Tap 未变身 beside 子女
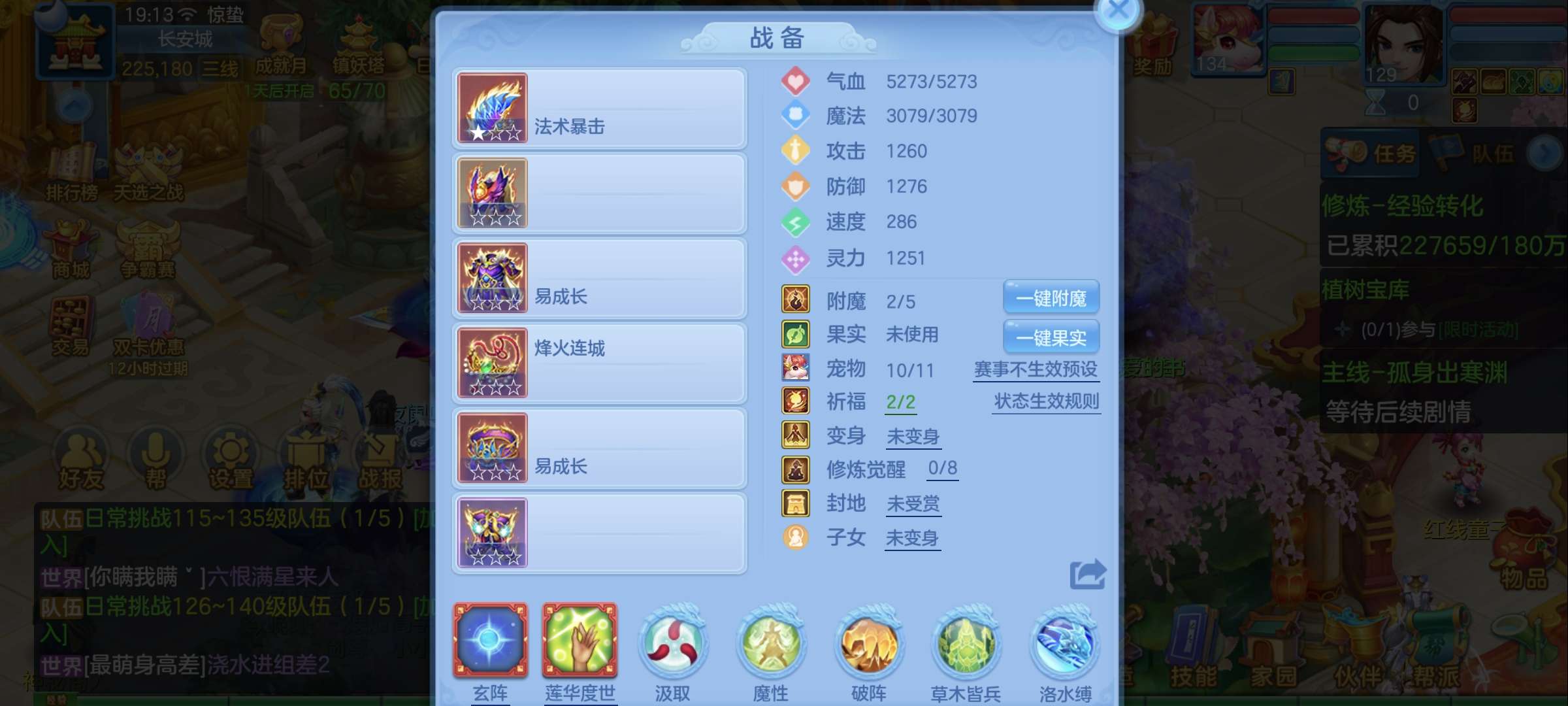The width and height of the screenshot is (1568, 706). point(912,539)
